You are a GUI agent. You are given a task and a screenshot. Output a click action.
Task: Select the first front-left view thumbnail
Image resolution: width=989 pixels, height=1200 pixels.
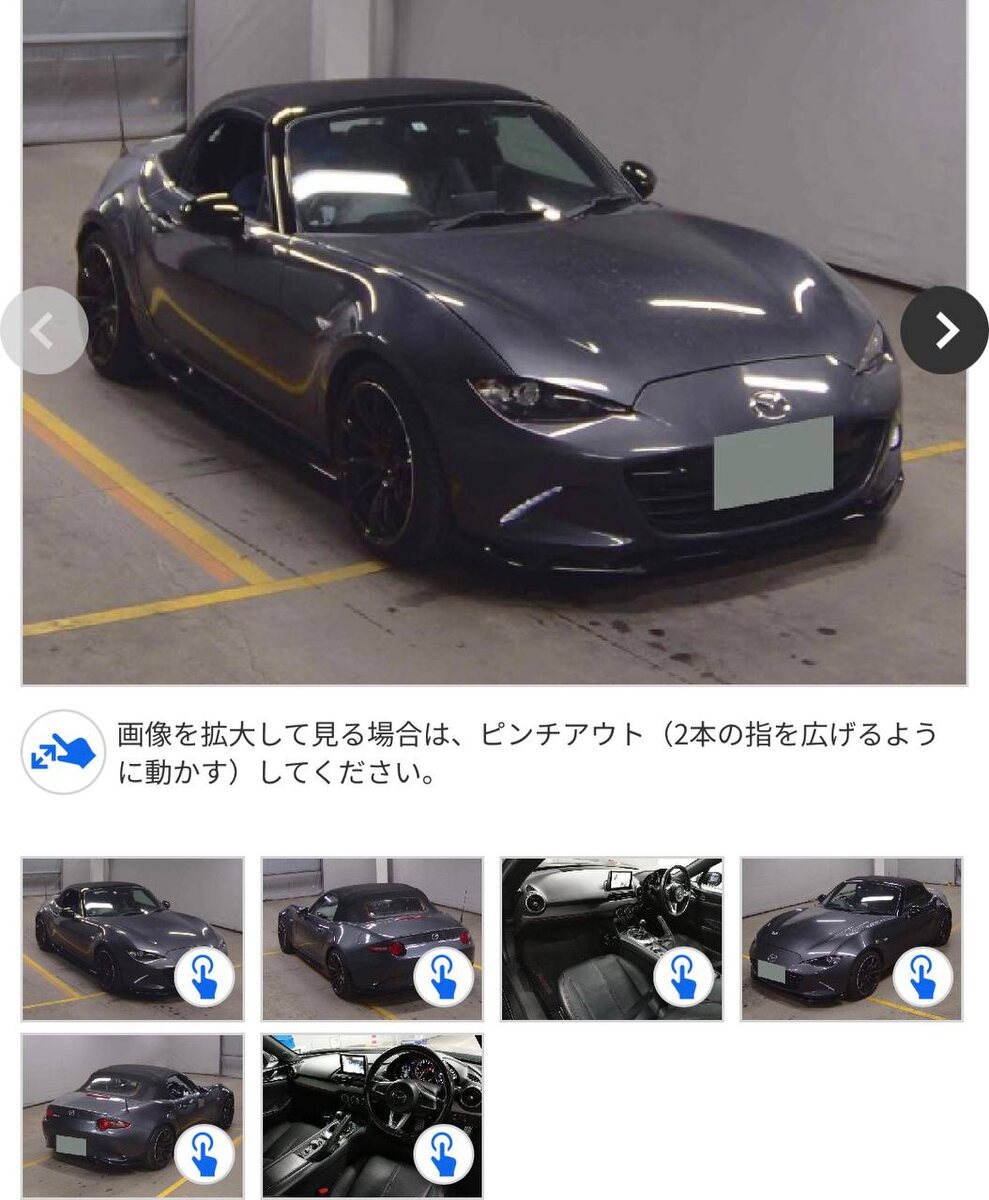(x=132, y=939)
